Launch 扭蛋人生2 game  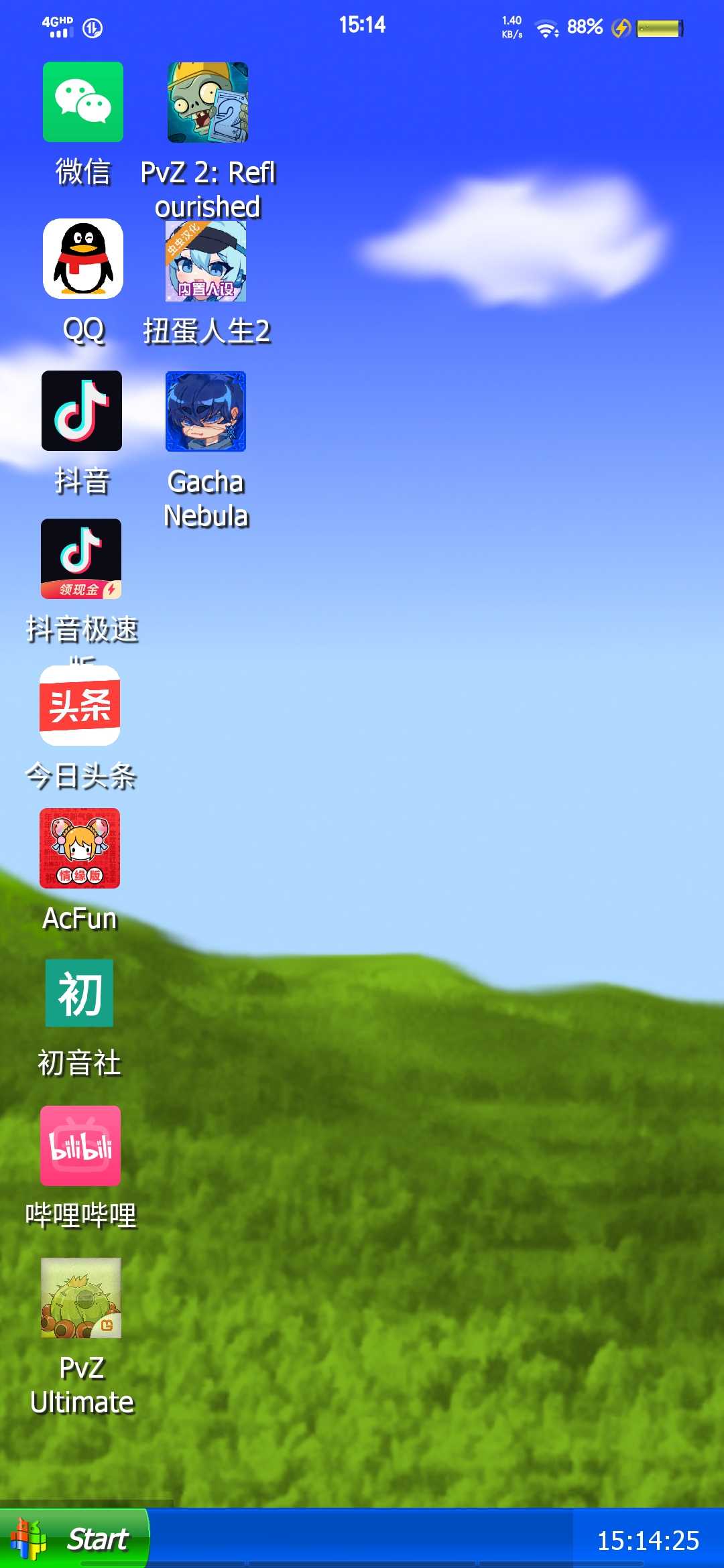(206, 261)
